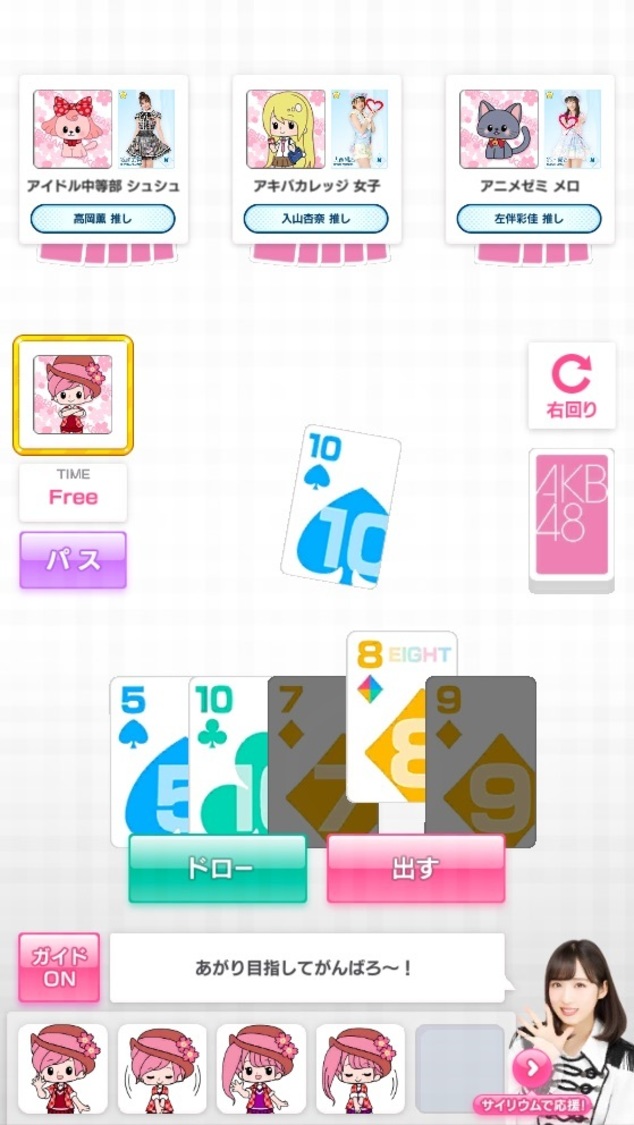Deselect the raised 8 EIGHT card
The height and width of the screenshot is (1125, 634).
point(400,700)
